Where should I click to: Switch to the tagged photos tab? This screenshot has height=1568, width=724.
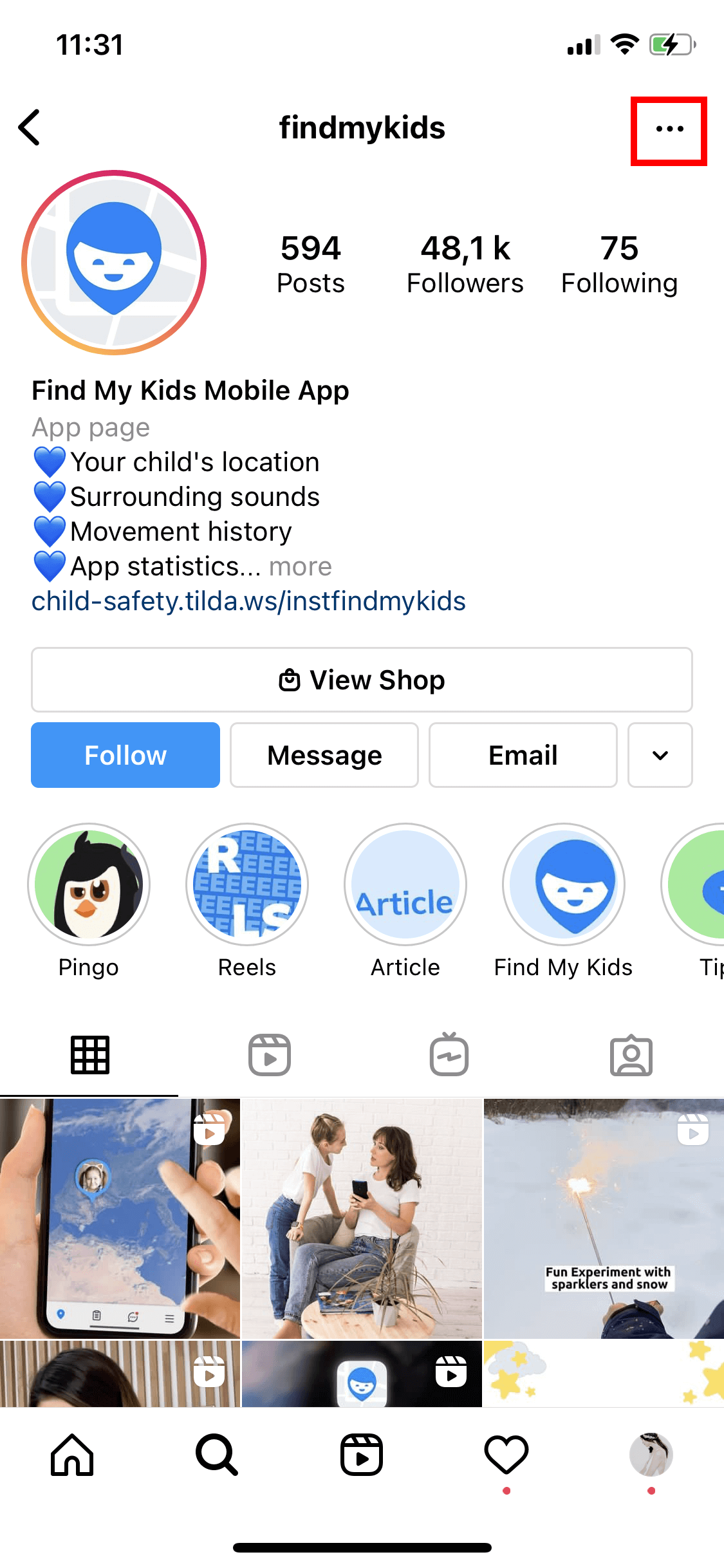click(x=631, y=1055)
